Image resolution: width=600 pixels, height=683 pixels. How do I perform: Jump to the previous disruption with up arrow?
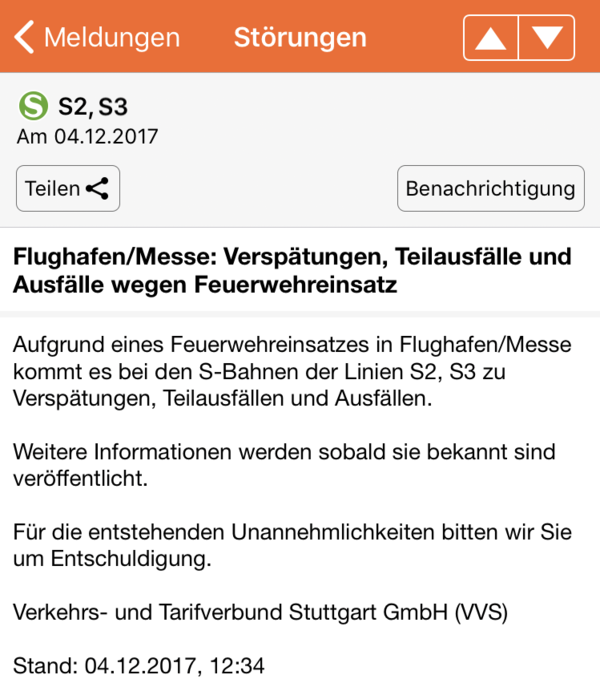point(490,38)
